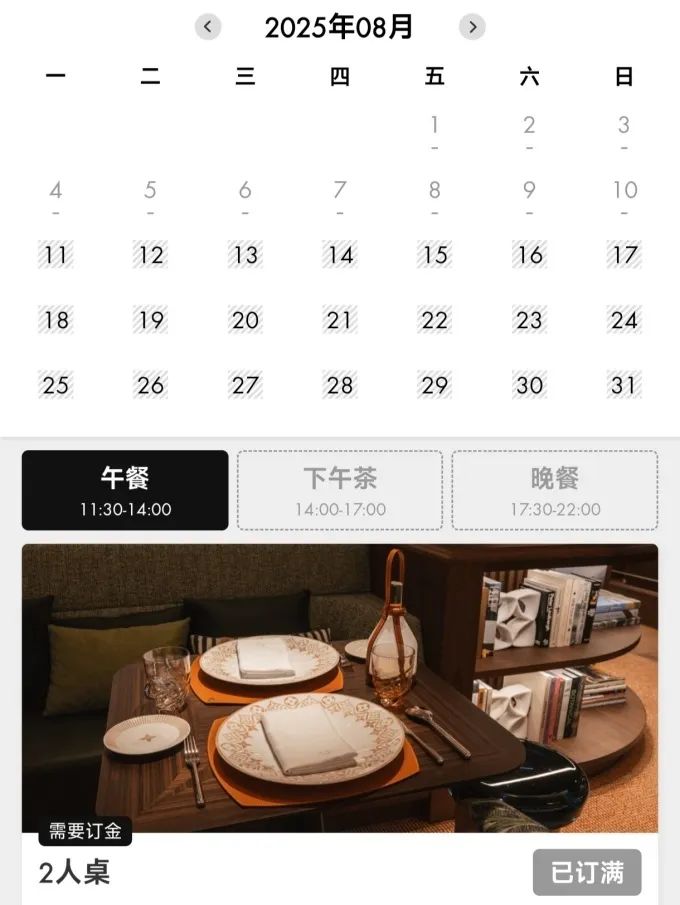Pick the 15th as reservation date
The height and width of the screenshot is (905, 680).
tap(434, 255)
